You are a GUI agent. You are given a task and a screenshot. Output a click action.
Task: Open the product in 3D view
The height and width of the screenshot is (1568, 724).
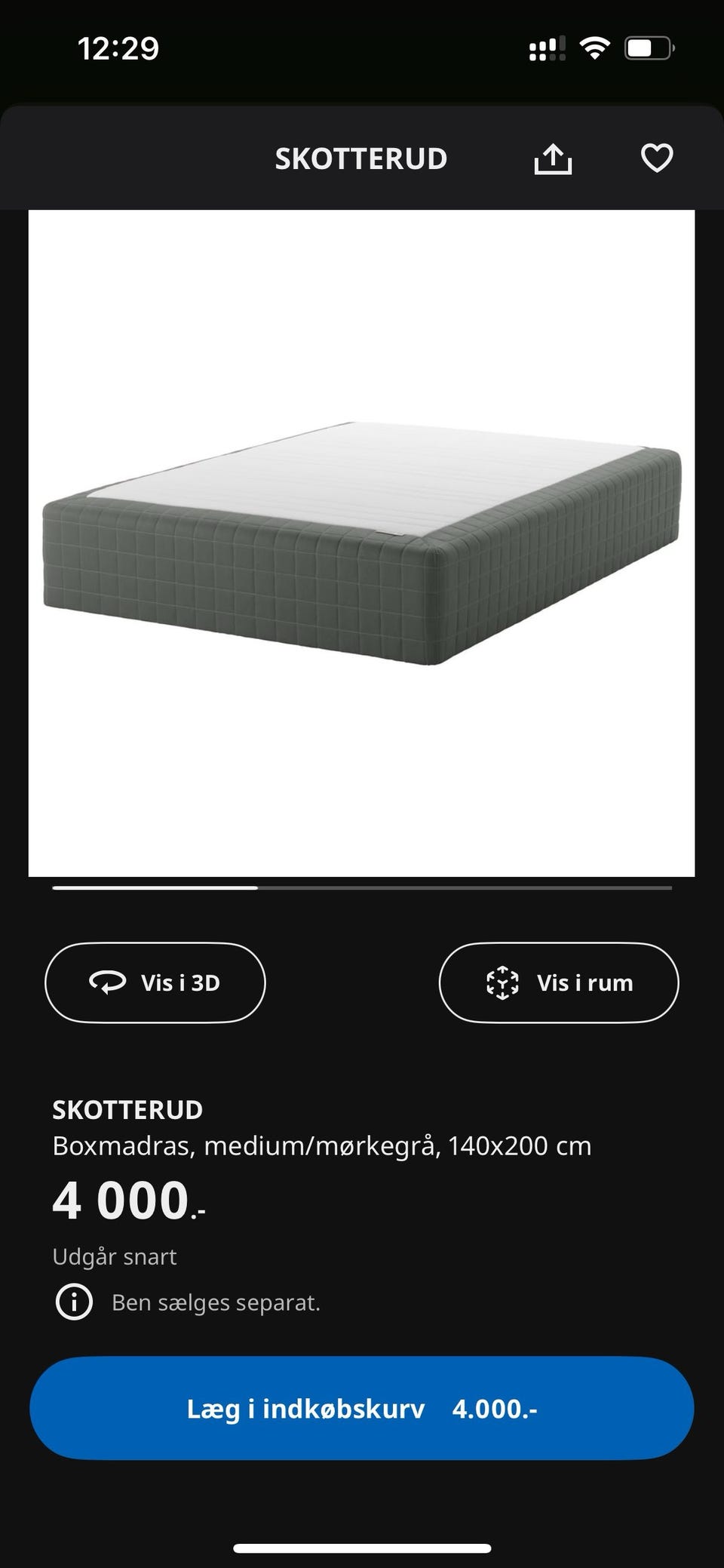click(x=155, y=982)
